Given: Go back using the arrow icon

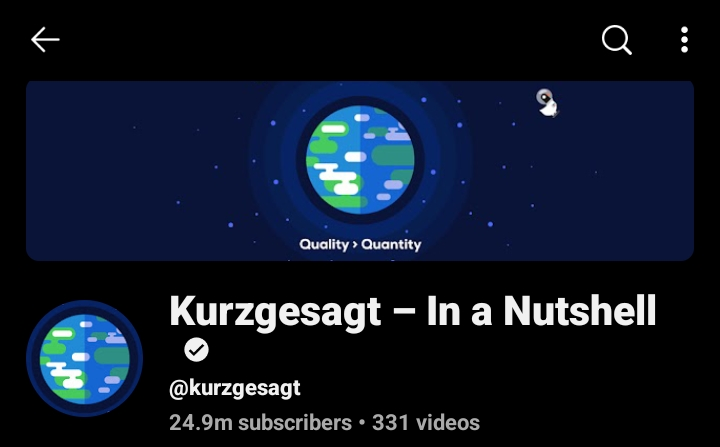Looking at the screenshot, I should (45, 40).
